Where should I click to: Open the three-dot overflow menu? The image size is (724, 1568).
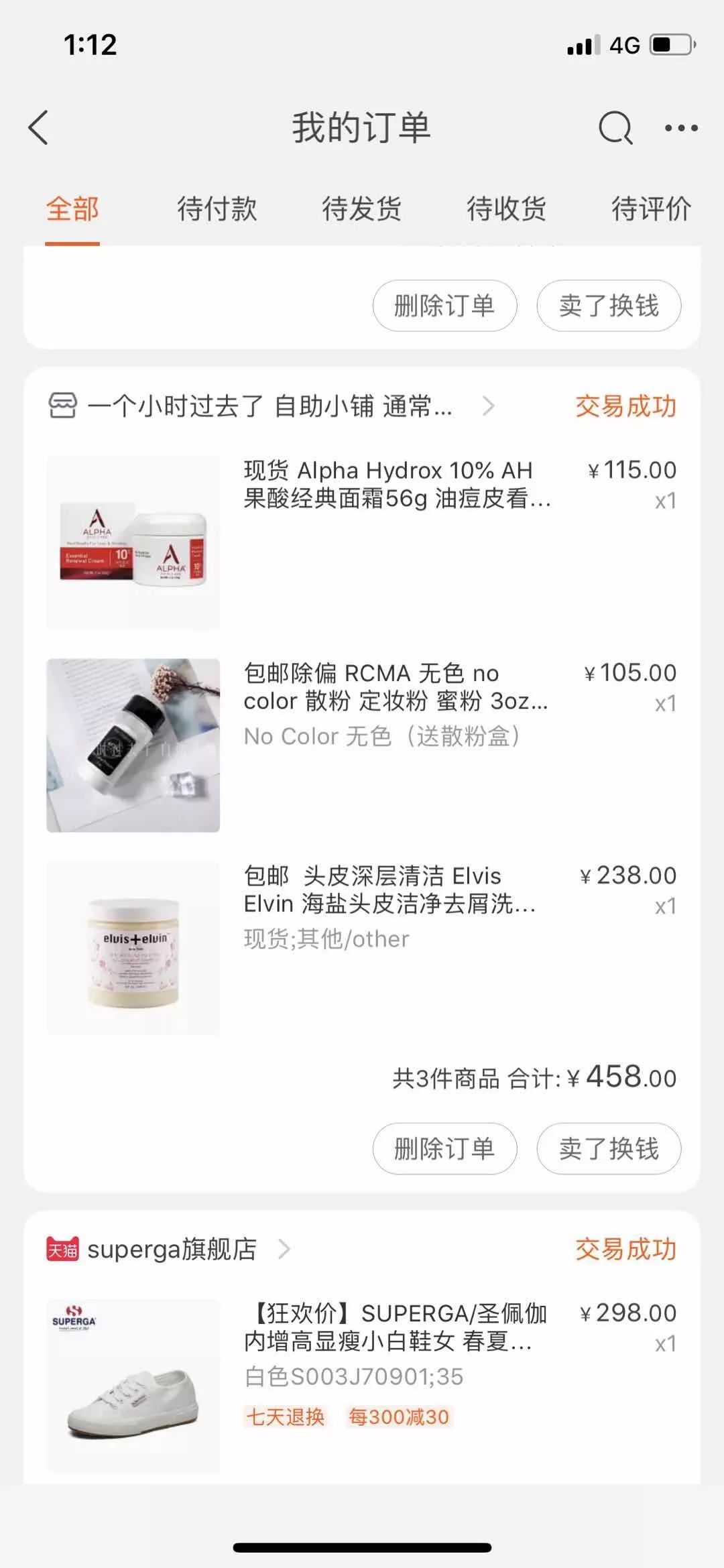click(680, 127)
